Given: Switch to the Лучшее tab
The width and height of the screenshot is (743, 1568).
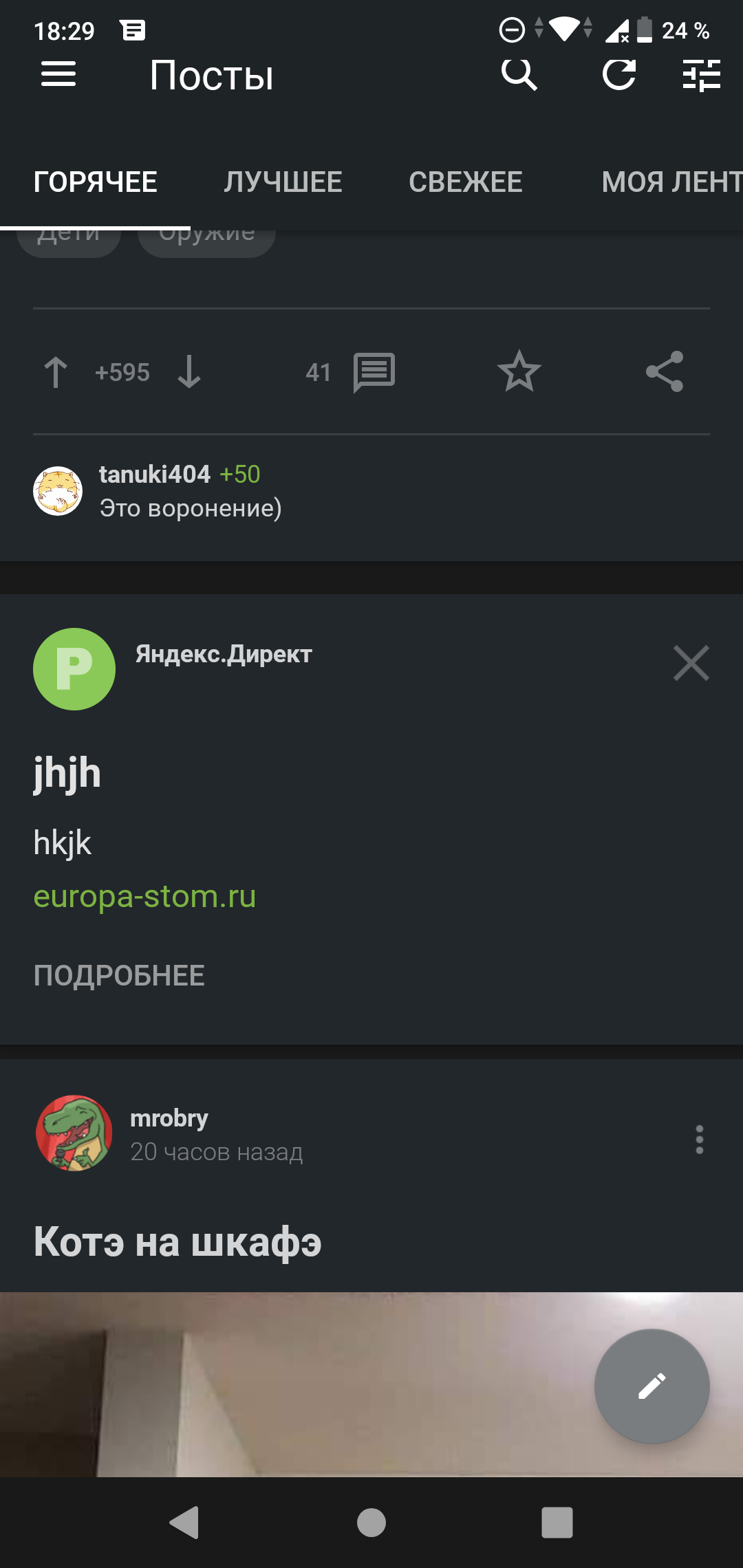Looking at the screenshot, I should coord(283,182).
